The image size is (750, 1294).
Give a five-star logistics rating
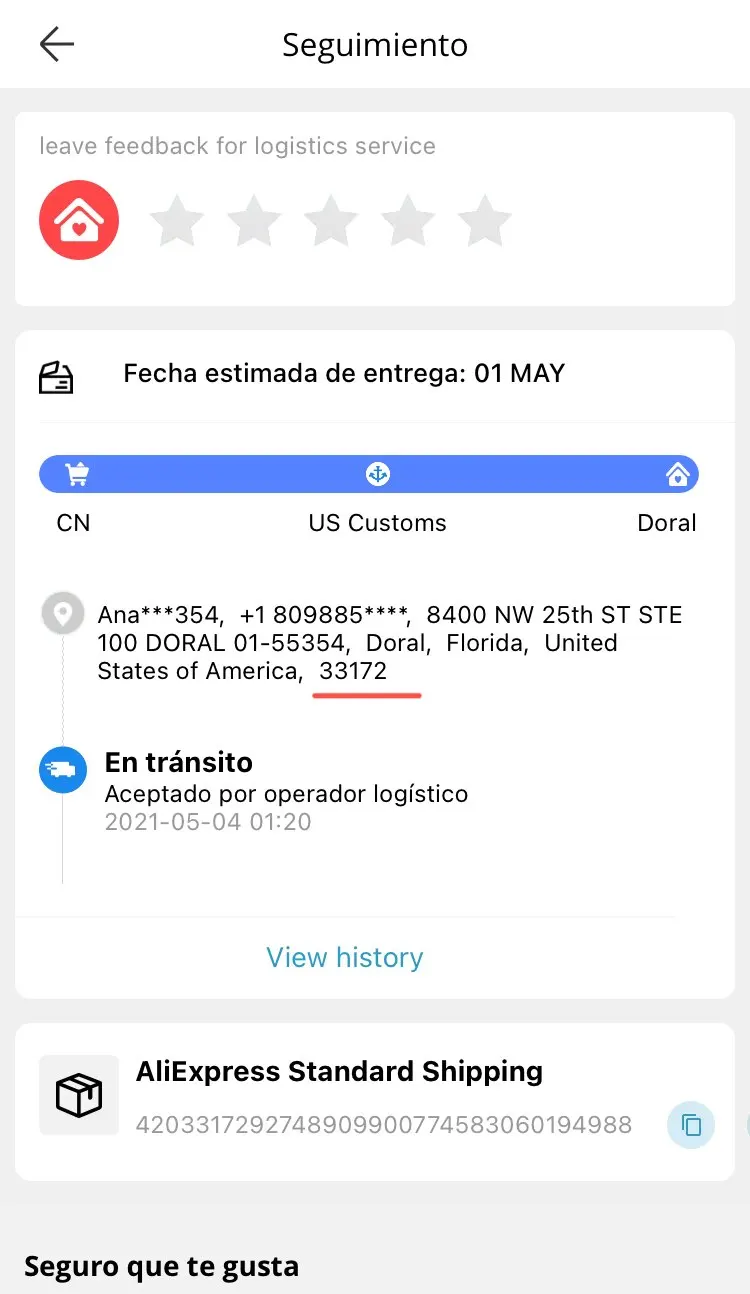click(484, 221)
